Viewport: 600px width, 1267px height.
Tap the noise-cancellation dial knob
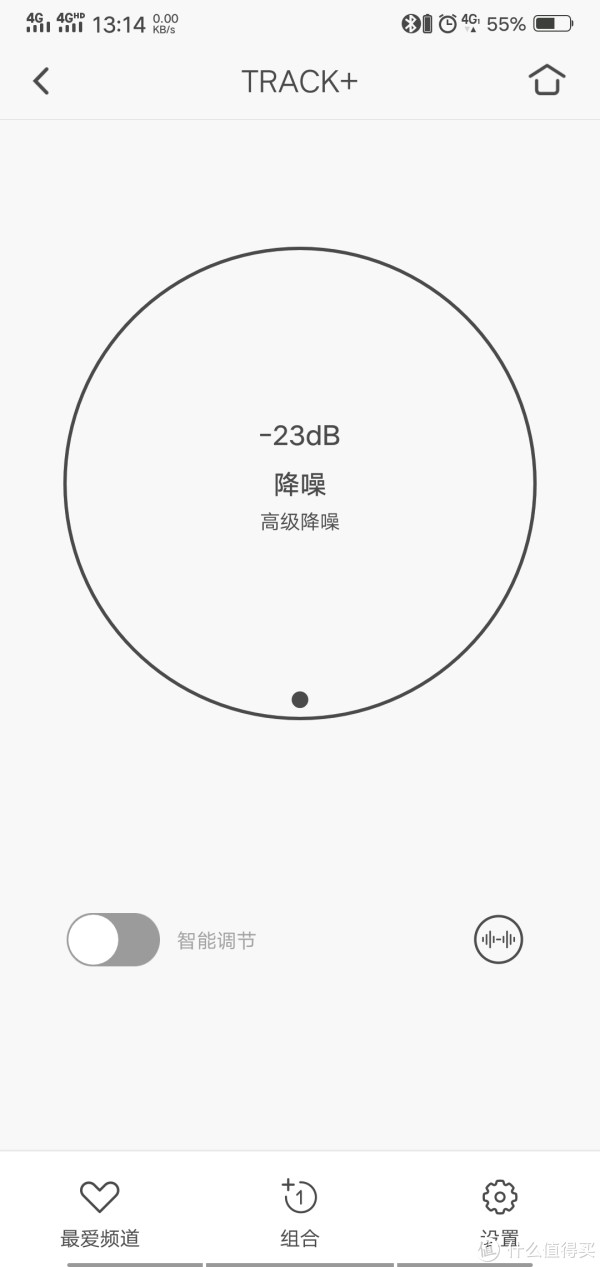click(x=300, y=699)
